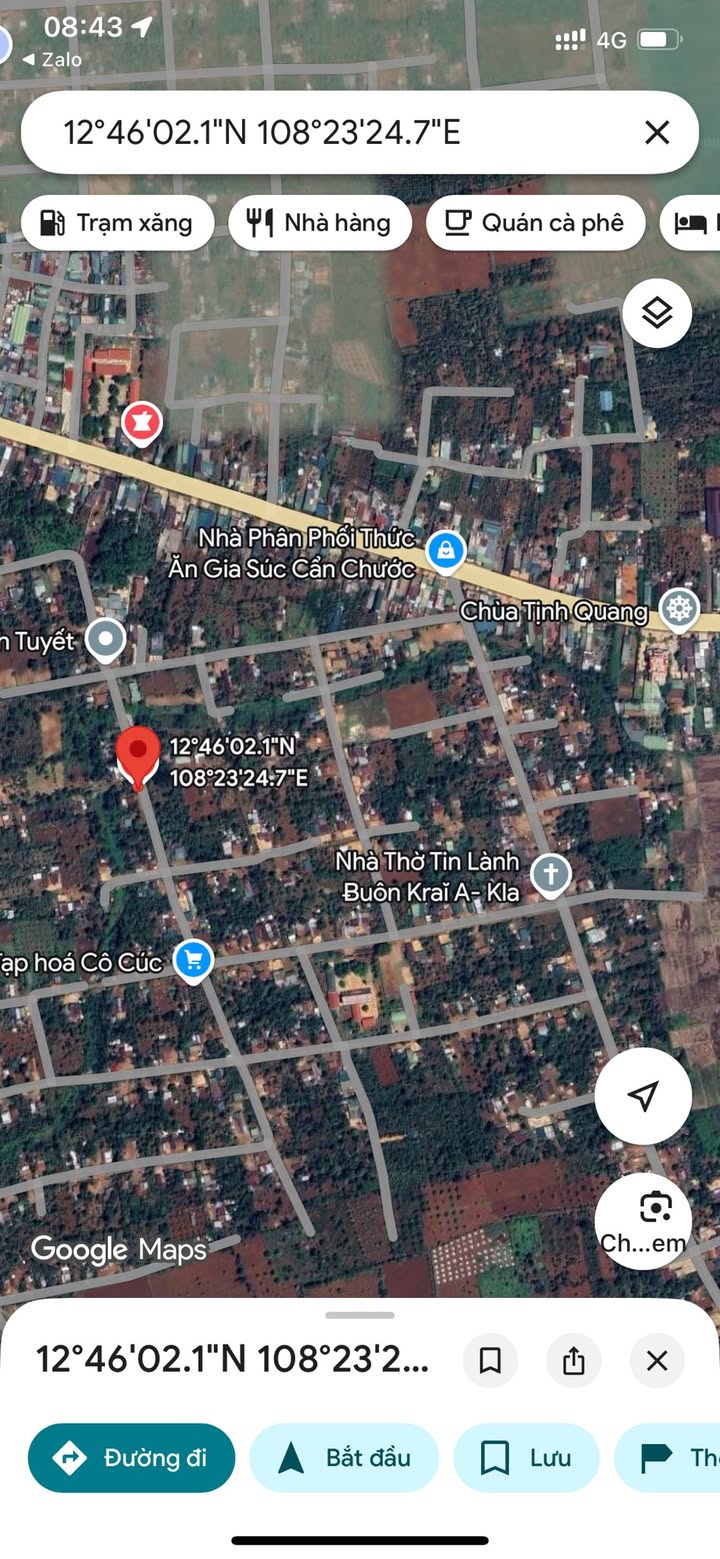Return to Zalo app
Screen dimensions: 720x1559
coord(52,60)
